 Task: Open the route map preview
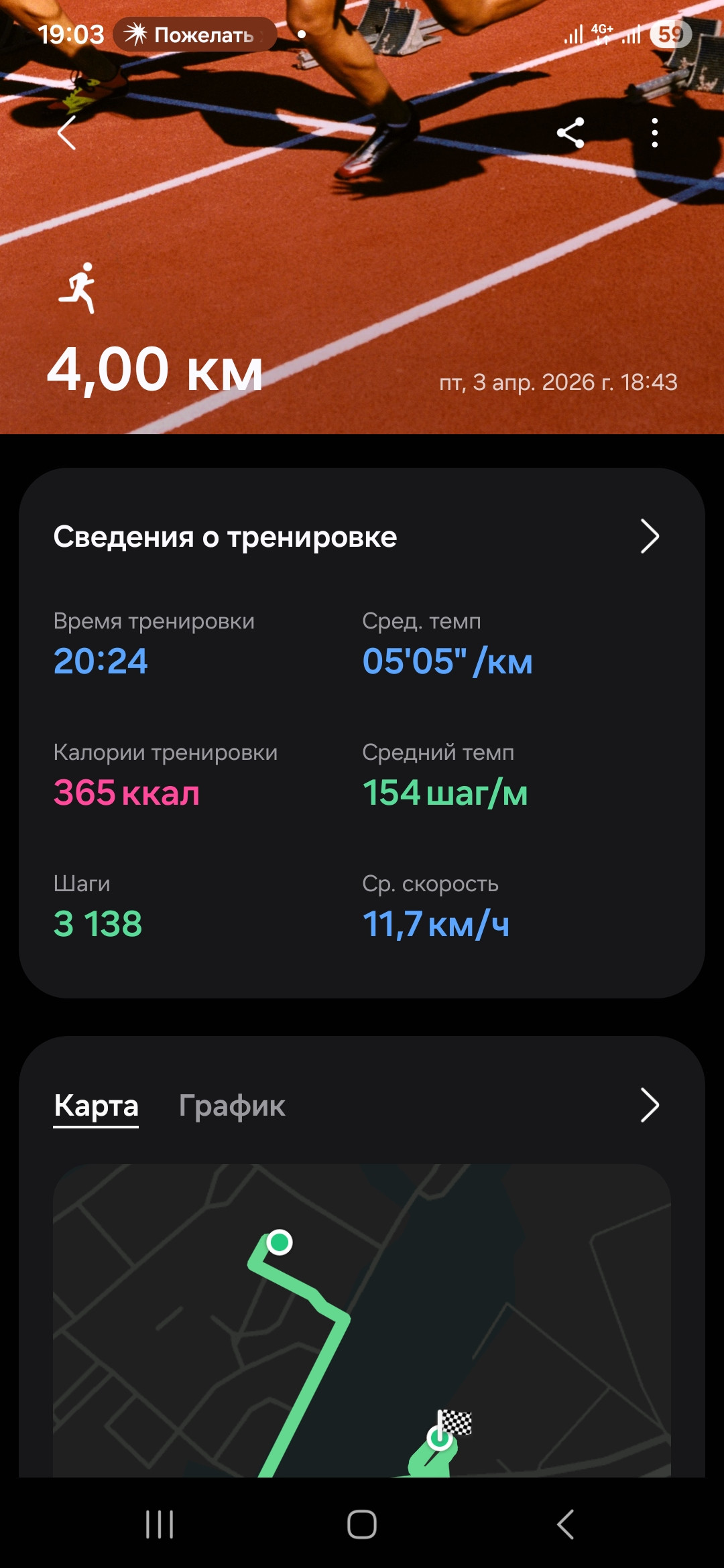[x=362, y=1320]
